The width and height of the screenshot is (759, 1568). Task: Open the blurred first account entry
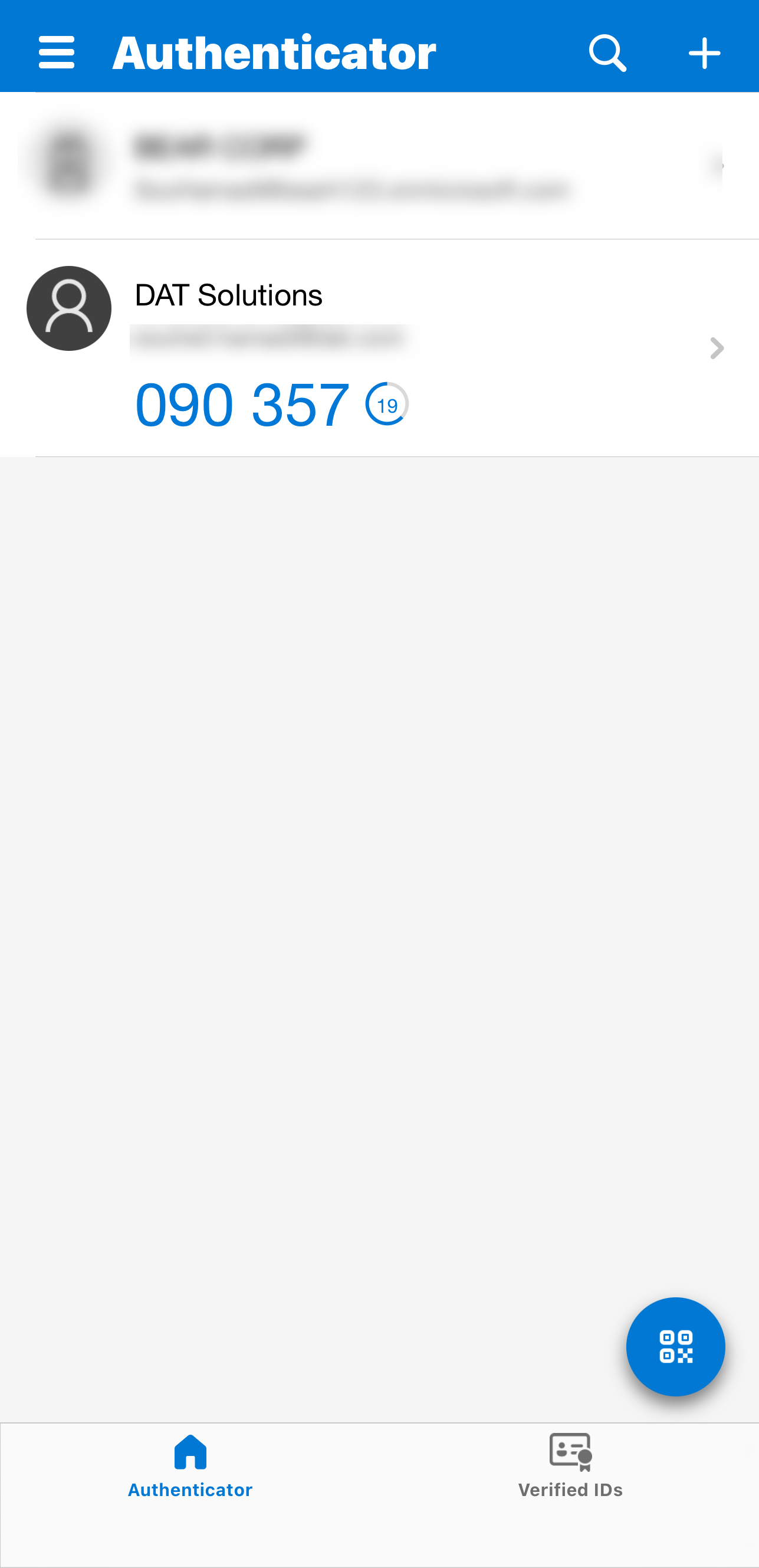[x=377, y=166]
